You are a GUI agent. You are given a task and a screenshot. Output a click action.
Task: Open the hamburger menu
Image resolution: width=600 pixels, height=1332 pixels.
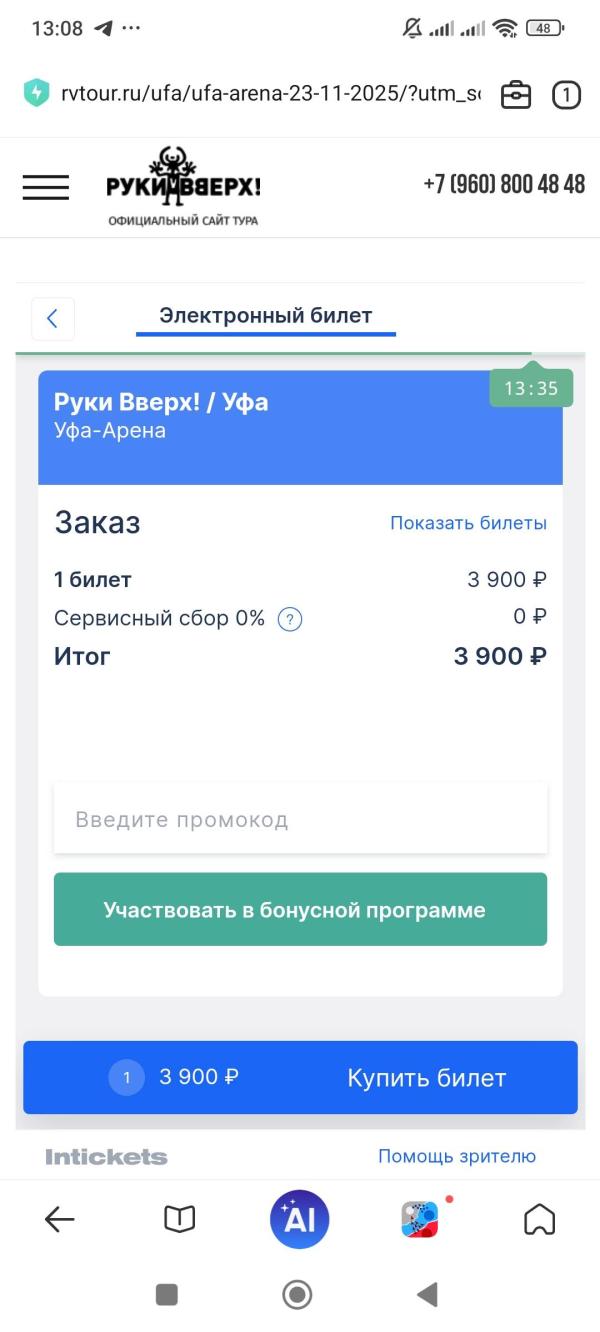pos(46,187)
